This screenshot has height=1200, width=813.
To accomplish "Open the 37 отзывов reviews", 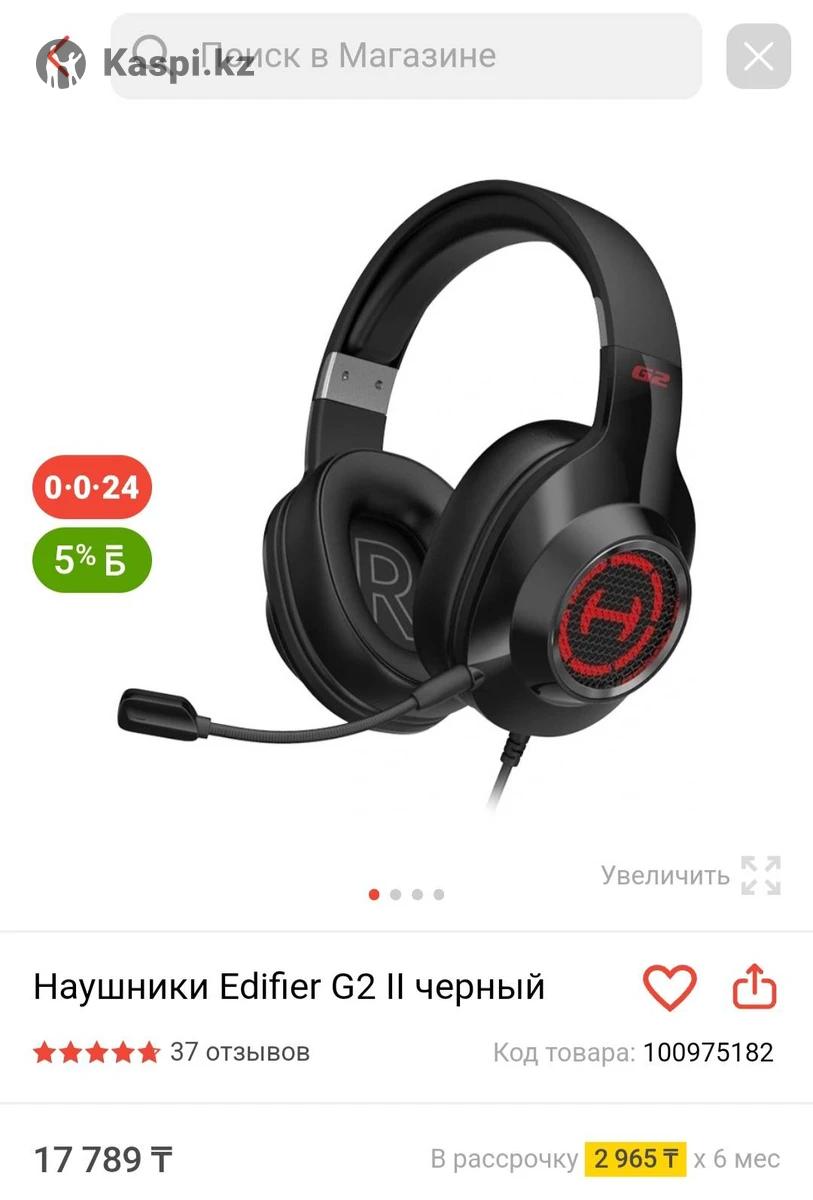I will pos(239,1052).
